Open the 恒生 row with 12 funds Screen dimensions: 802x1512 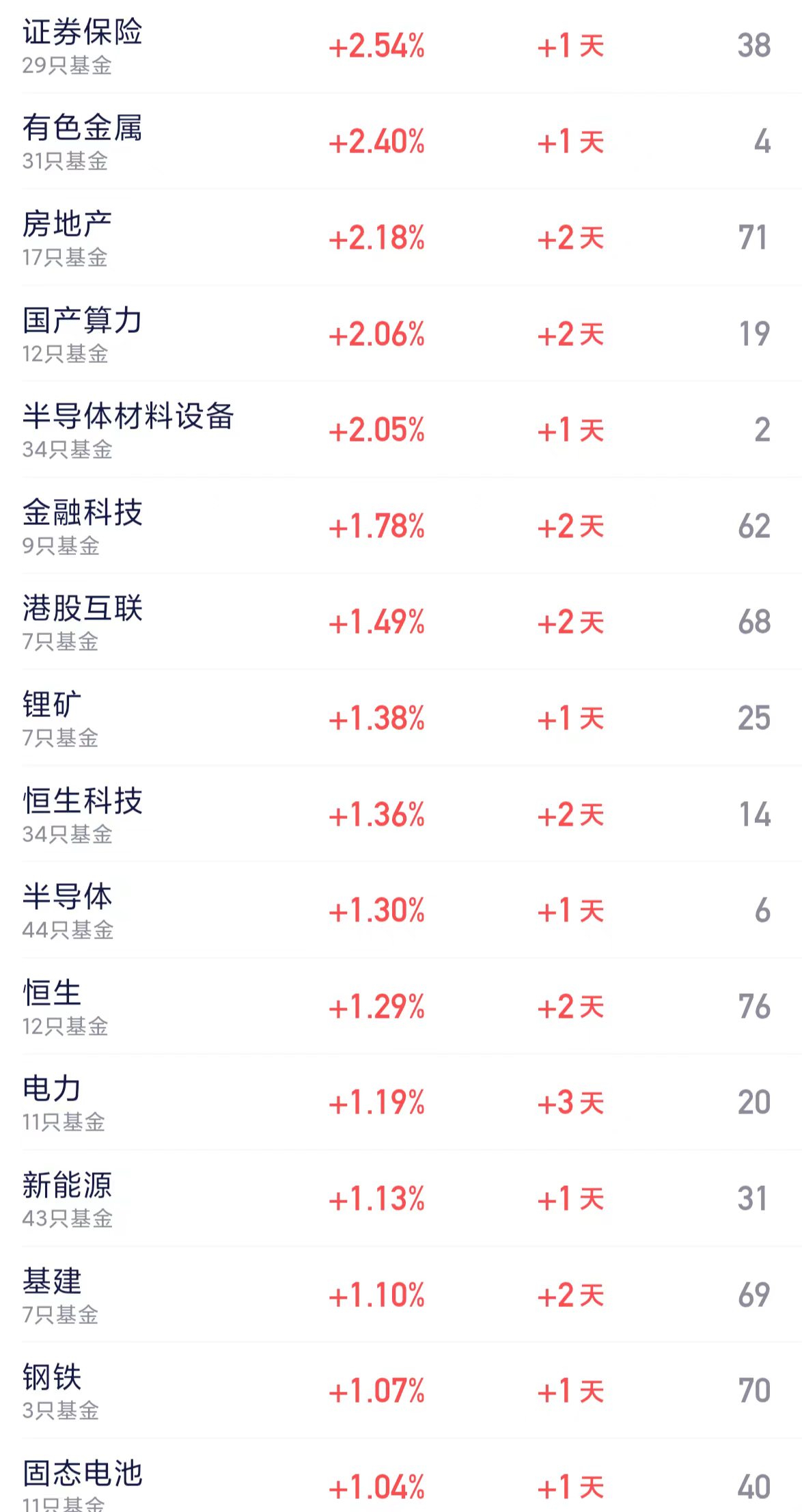pyautogui.click(x=401, y=1007)
